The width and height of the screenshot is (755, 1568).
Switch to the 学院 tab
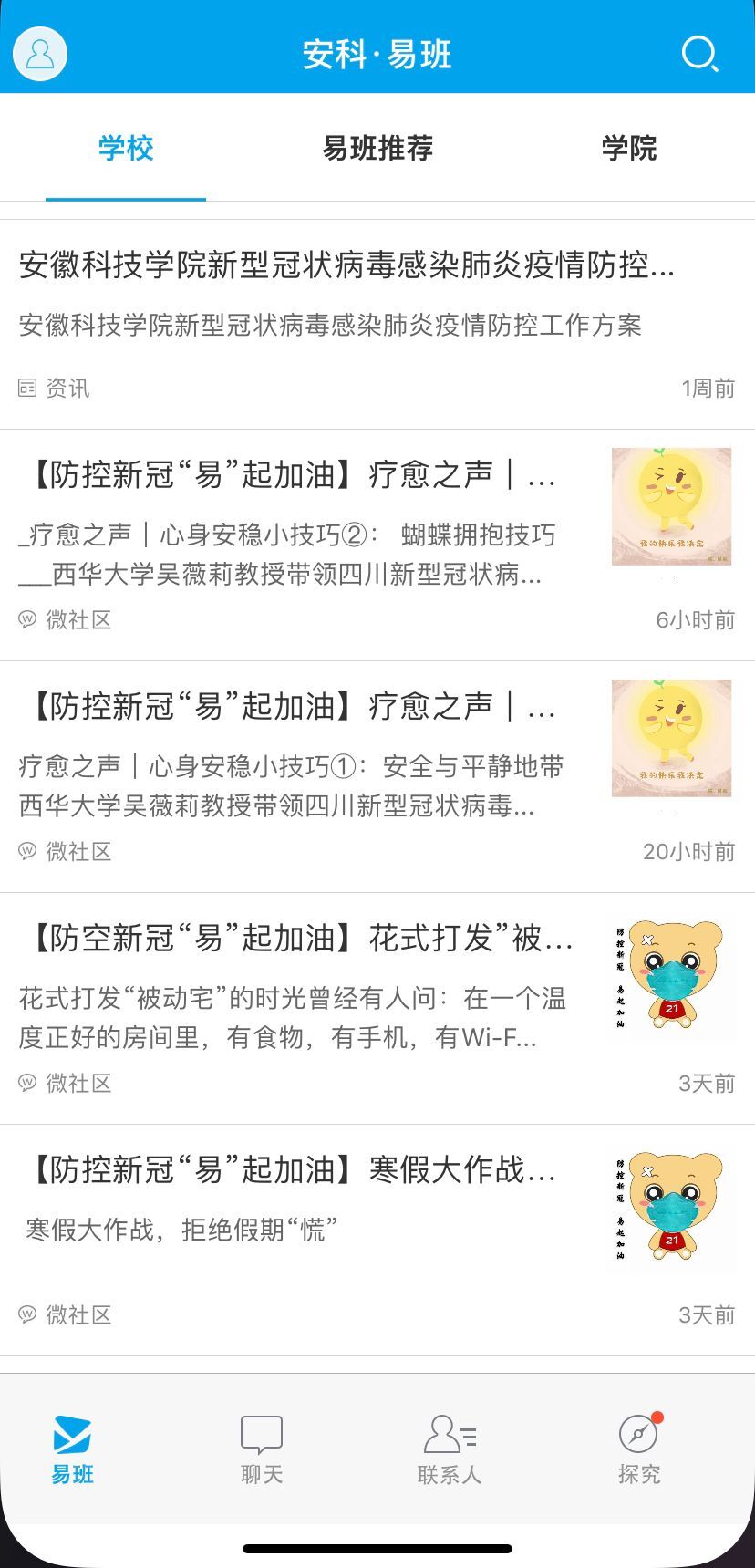(628, 148)
